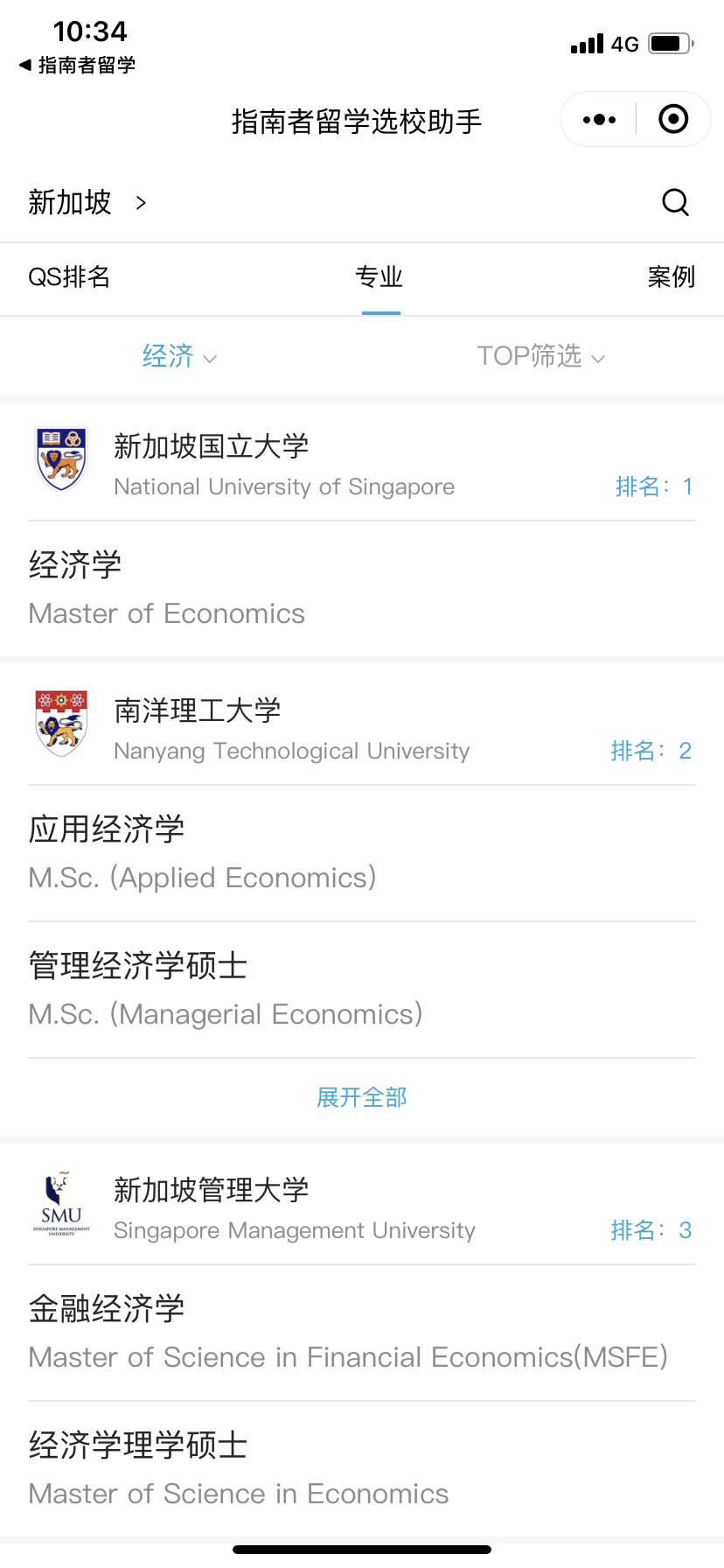Open the 应用经济学 program
The image size is (724, 1568).
pyautogui.click(x=362, y=853)
